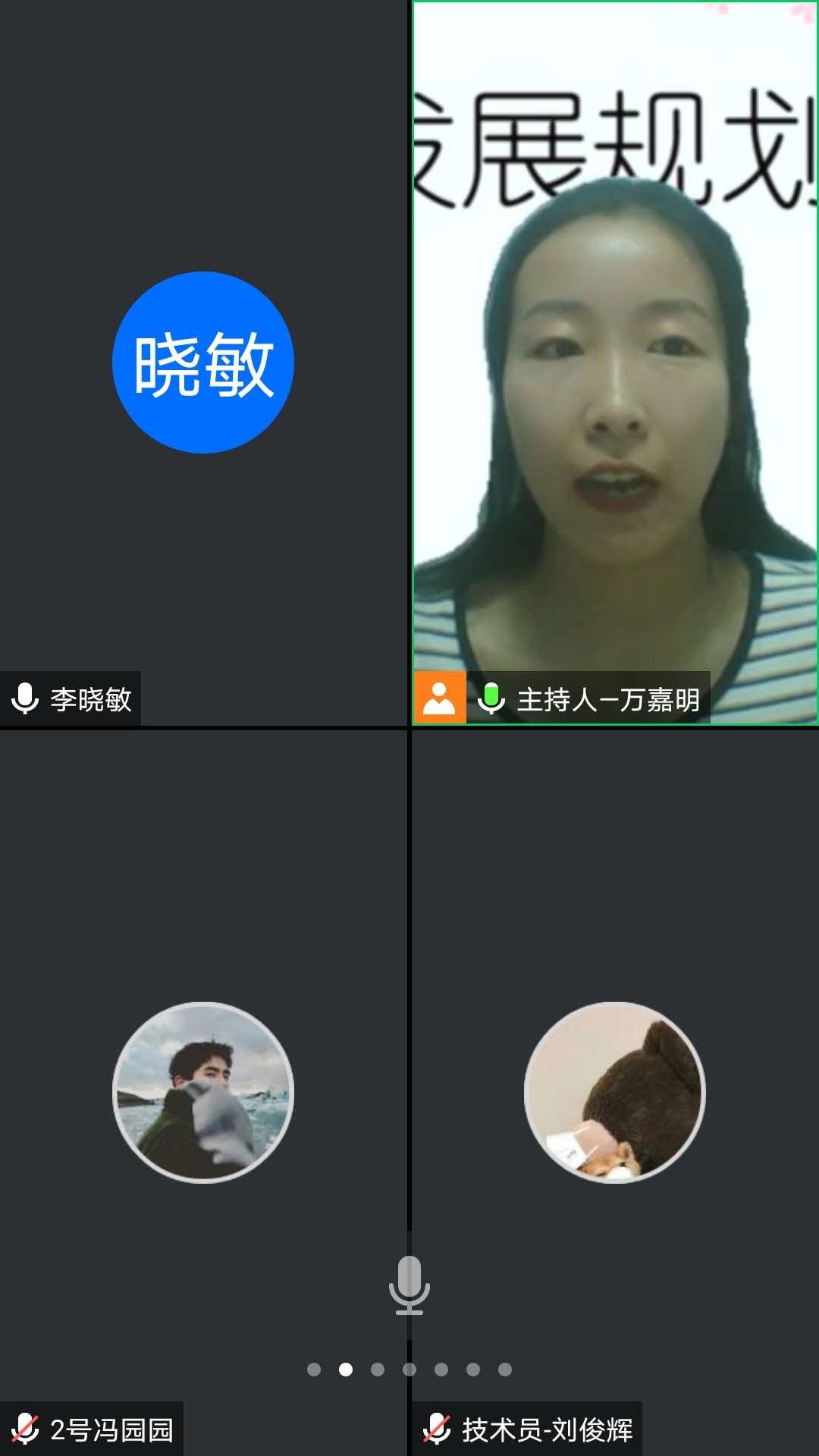
Task: Tap 2号冯园园's participant tile
Action: (203, 1092)
